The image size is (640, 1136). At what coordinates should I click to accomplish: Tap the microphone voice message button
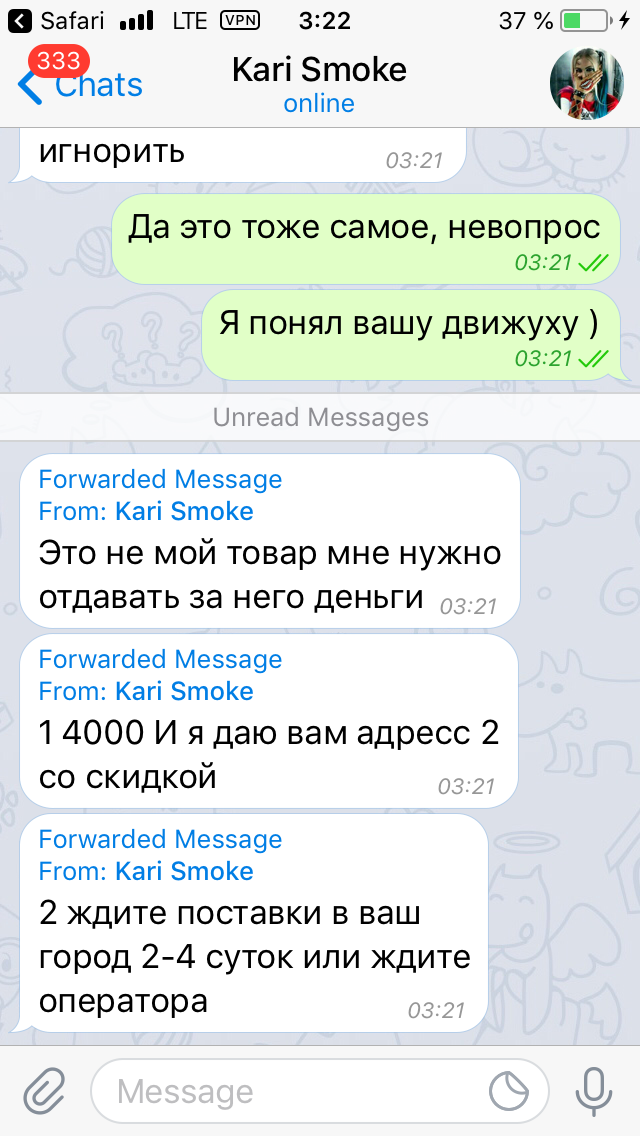click(x=594, y=1092)
